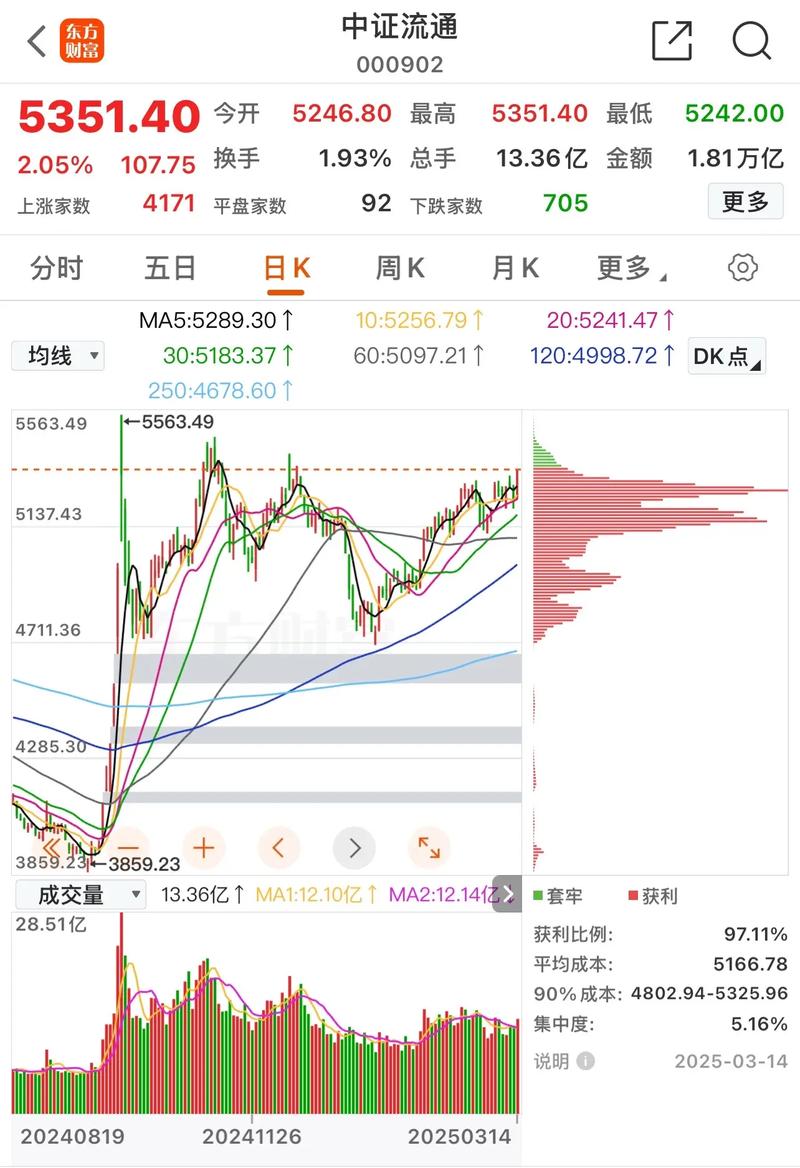Screen dimensions: 800x1168
Task: Open chart settings via the gear icon
Action: pos(742,267)
